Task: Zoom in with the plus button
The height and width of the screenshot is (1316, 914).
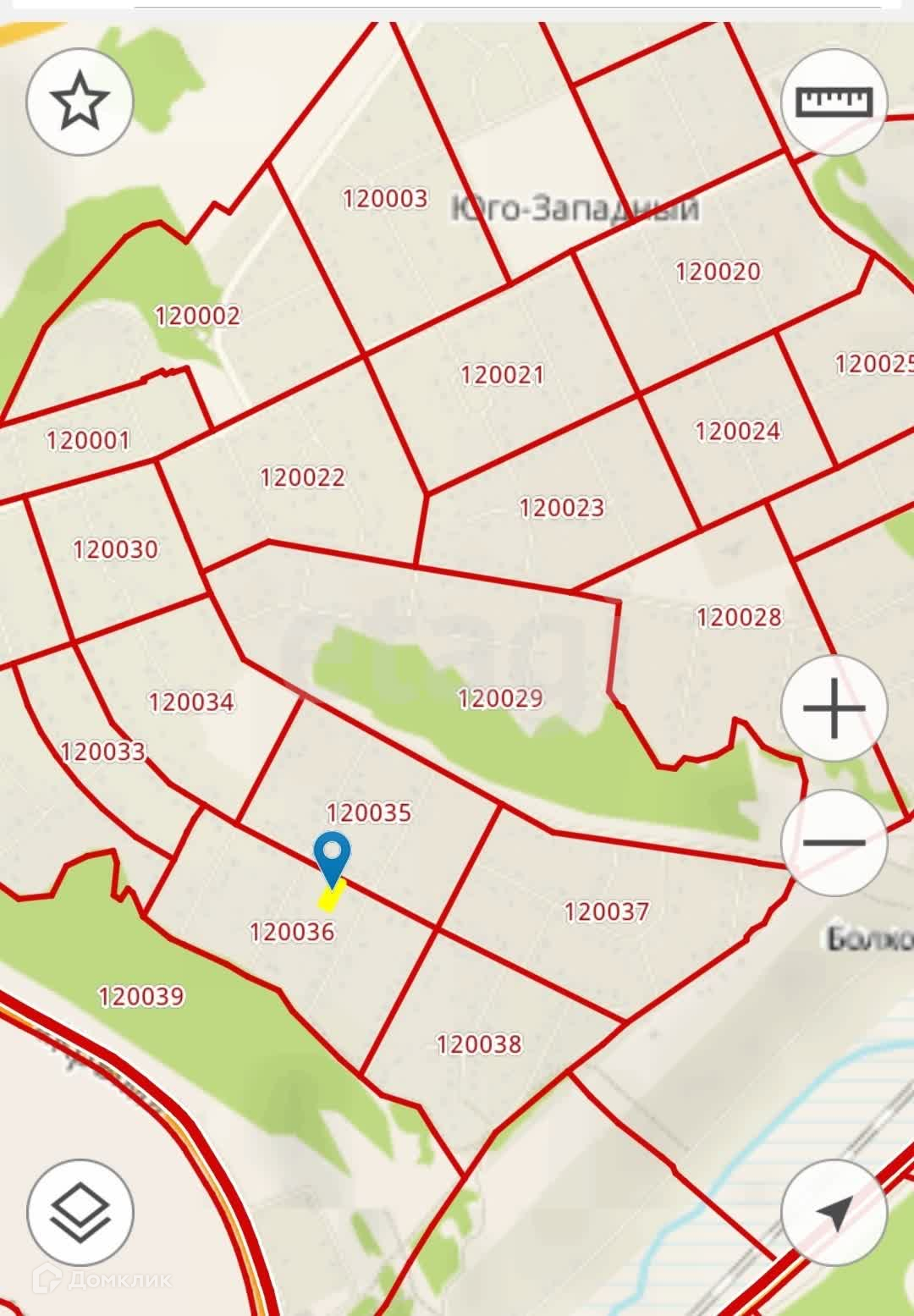Action: click(834, 708)
